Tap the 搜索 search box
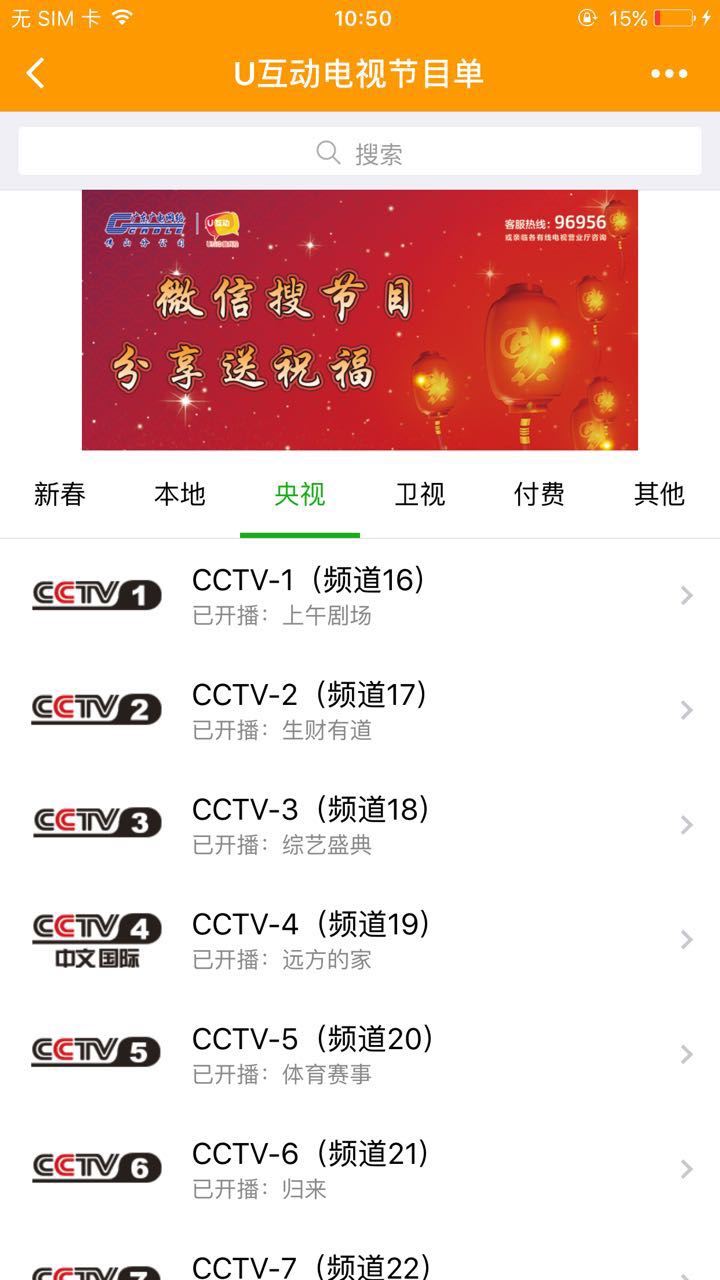 (360, 153)
